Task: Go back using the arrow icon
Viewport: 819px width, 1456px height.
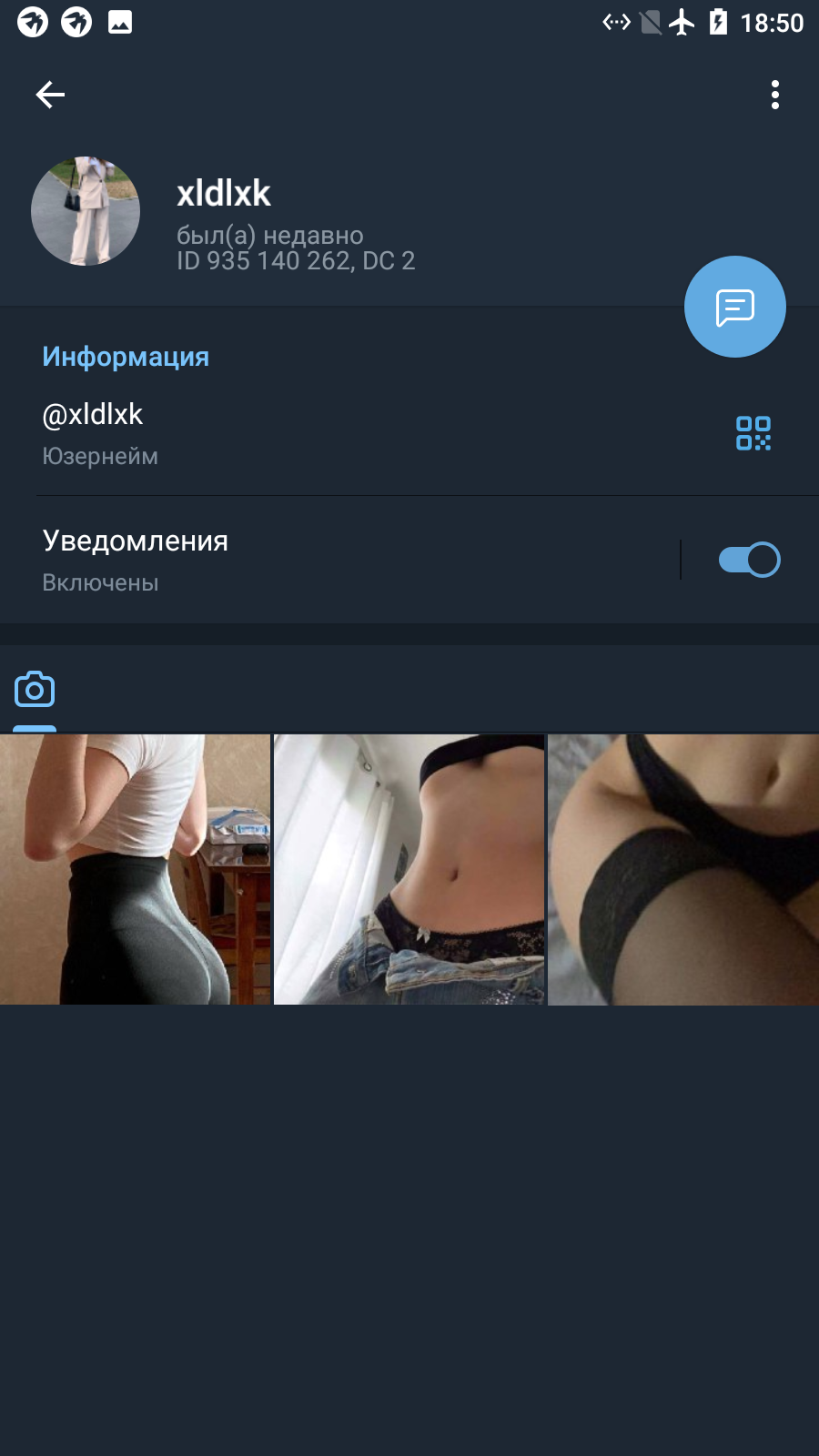Action: (x=50, y=95)
